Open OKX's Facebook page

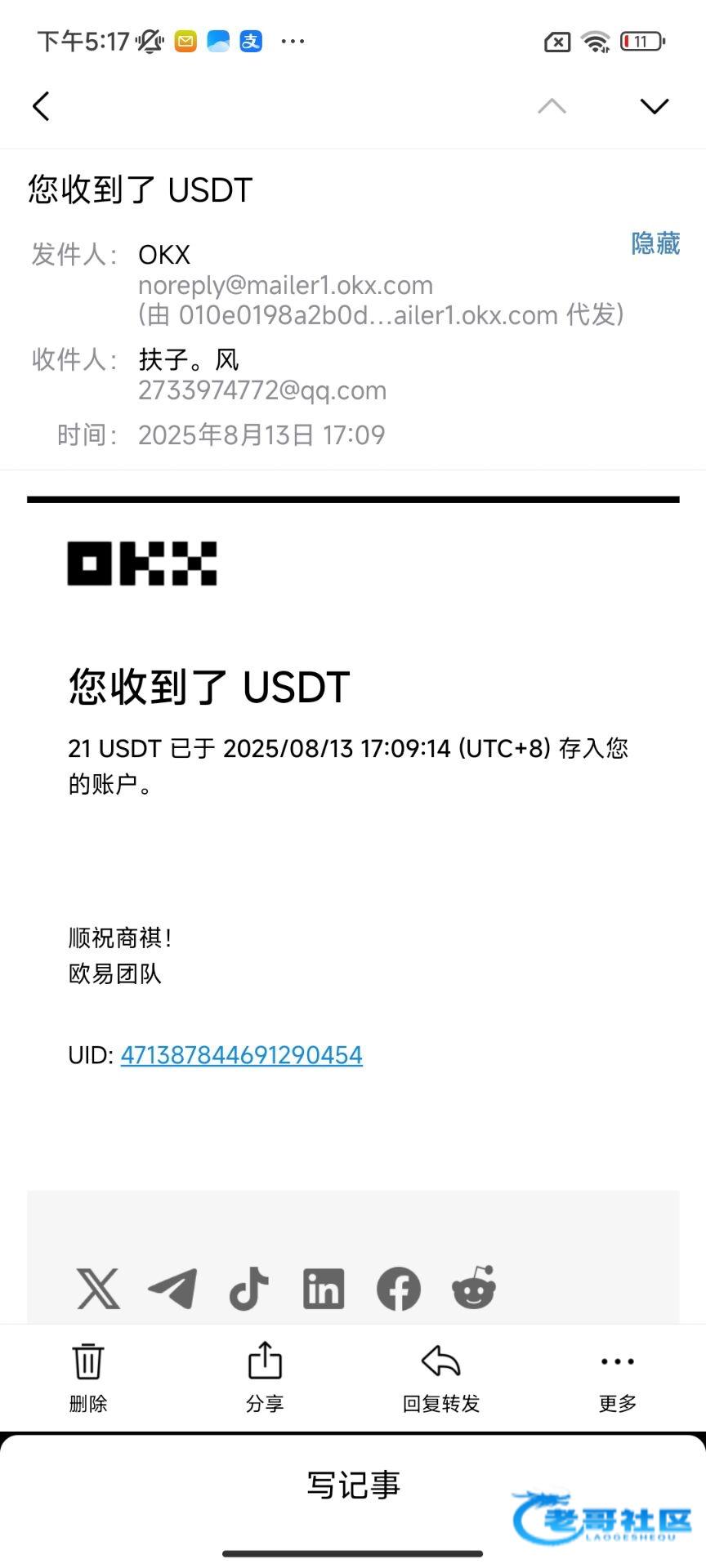click(399, 1289)
